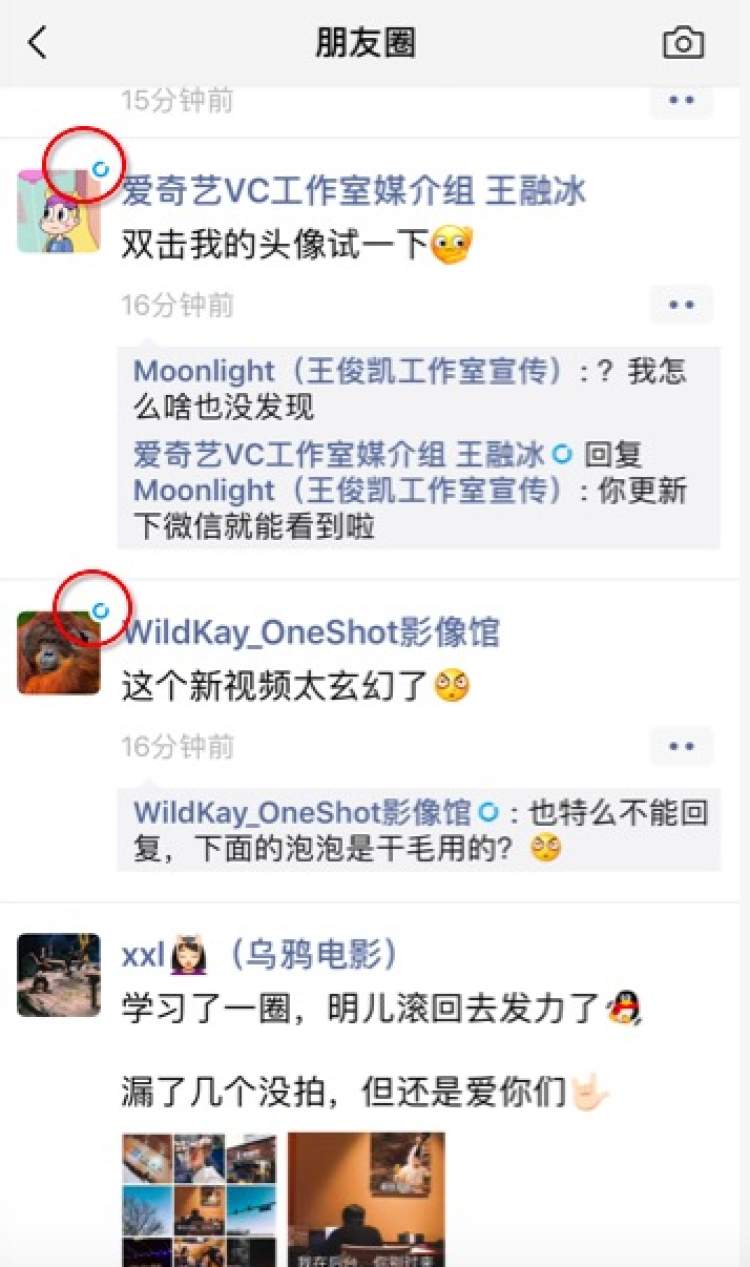Open like/comment menu on the 15分钟前 post
This screenshot has width=750, height=1267.
pyautogui.click(x=681, y=100)
